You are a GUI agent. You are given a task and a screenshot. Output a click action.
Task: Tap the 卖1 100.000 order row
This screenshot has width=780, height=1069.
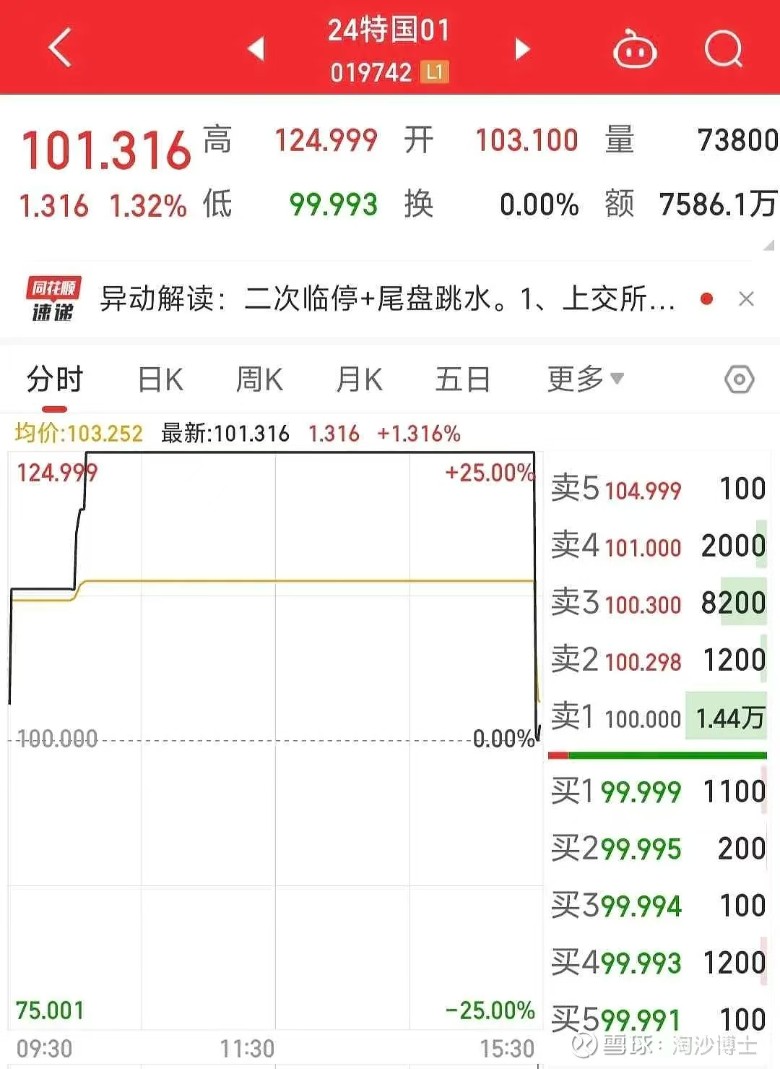point(659,718)
